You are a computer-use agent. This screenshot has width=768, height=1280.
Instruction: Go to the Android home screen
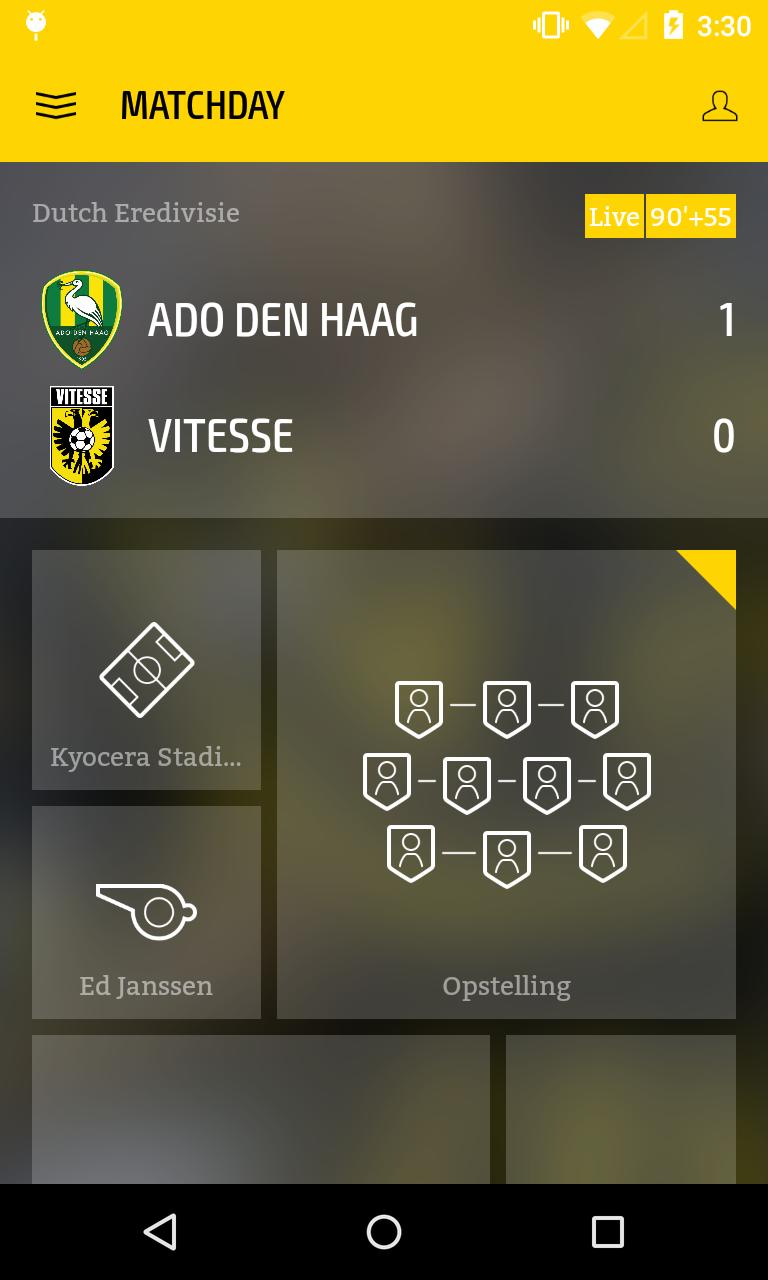384,1232
